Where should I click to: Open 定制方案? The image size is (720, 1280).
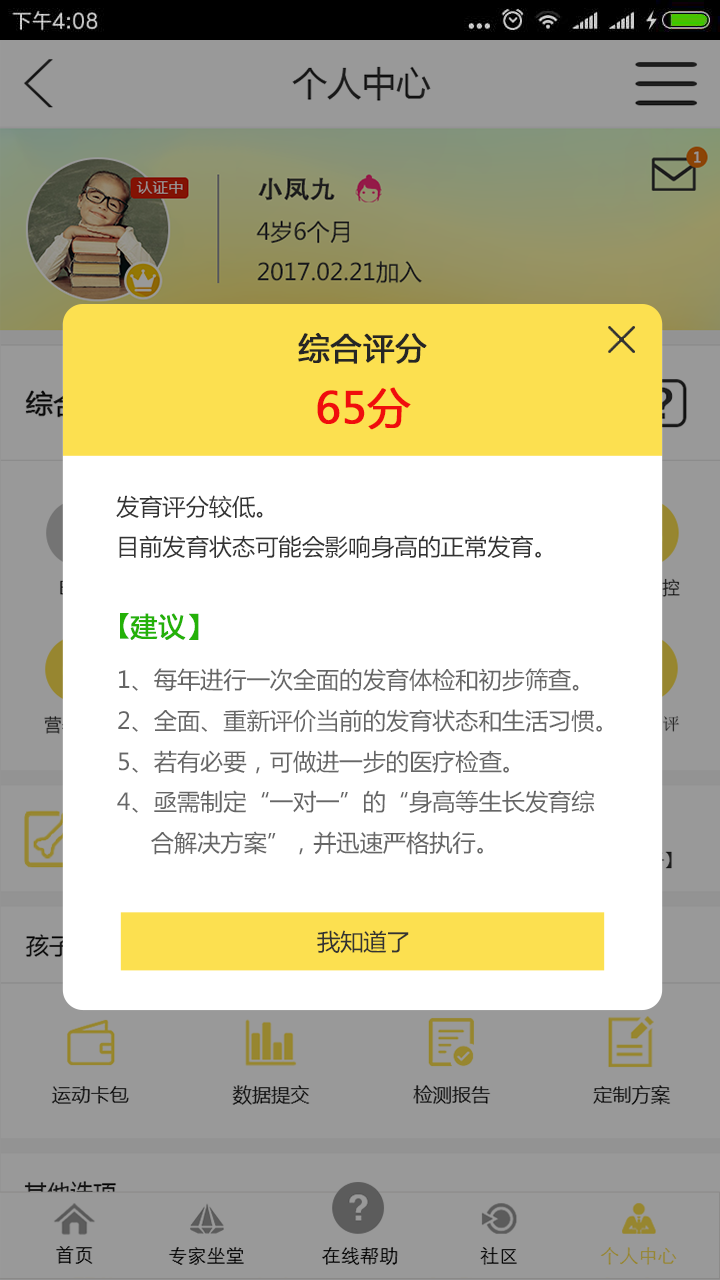[x=631, y=1061]
